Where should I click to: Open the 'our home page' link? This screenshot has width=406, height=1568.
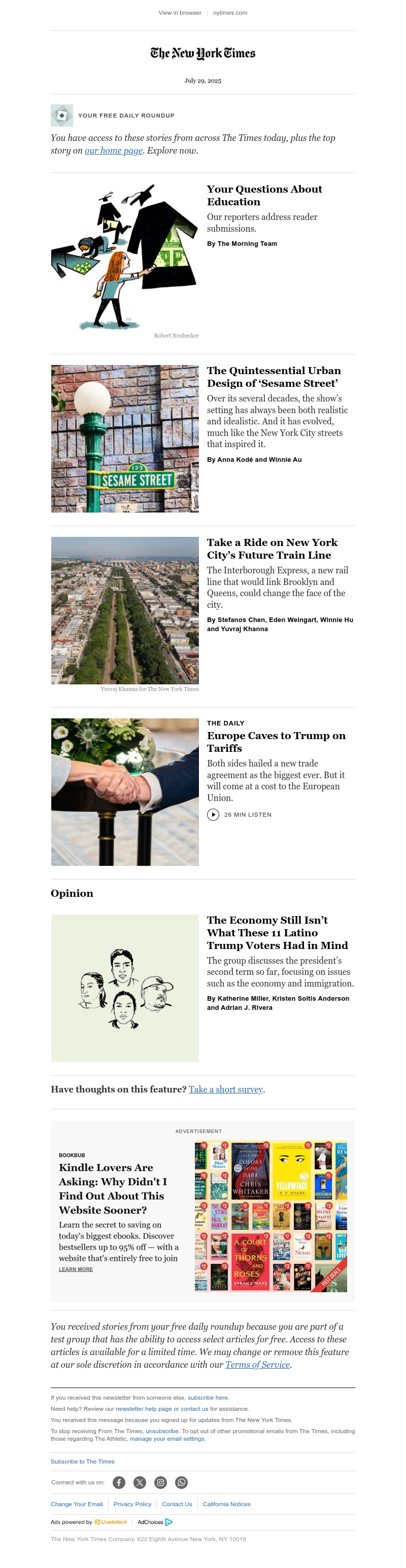click(113, 151)
